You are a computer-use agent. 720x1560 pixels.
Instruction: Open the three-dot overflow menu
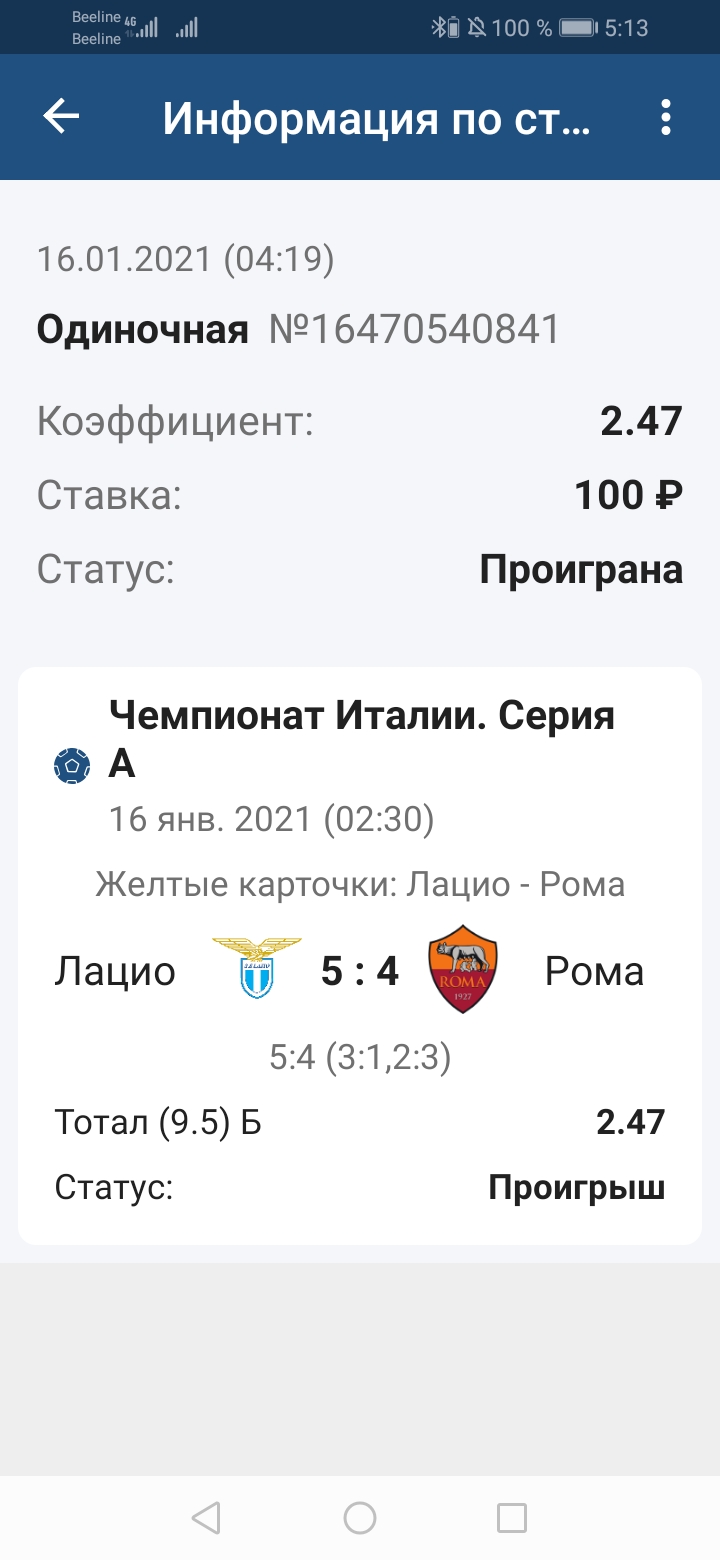click(x=666, y=118)
